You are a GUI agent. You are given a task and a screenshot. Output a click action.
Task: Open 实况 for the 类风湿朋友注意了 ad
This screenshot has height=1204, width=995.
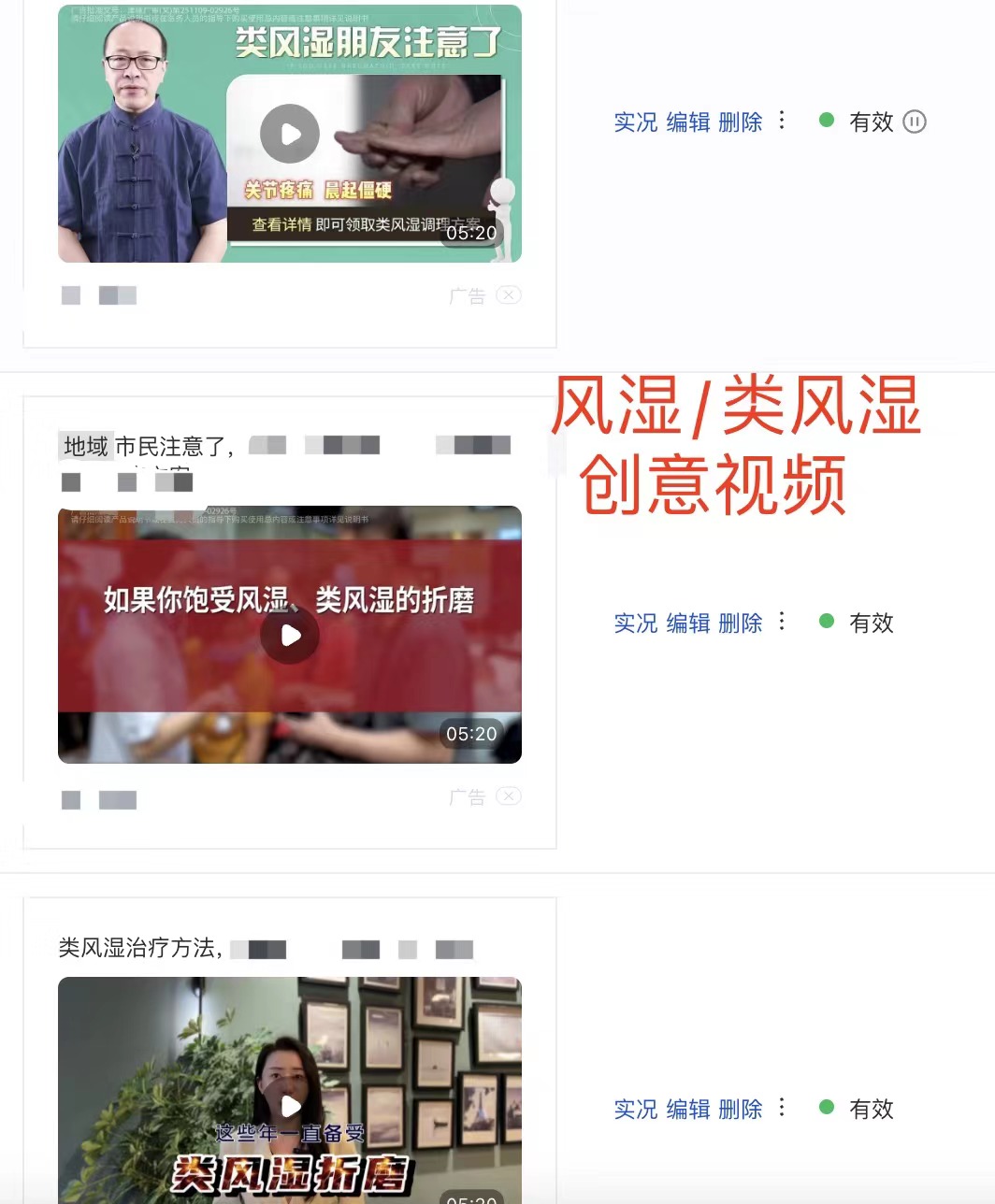point(636,122)
